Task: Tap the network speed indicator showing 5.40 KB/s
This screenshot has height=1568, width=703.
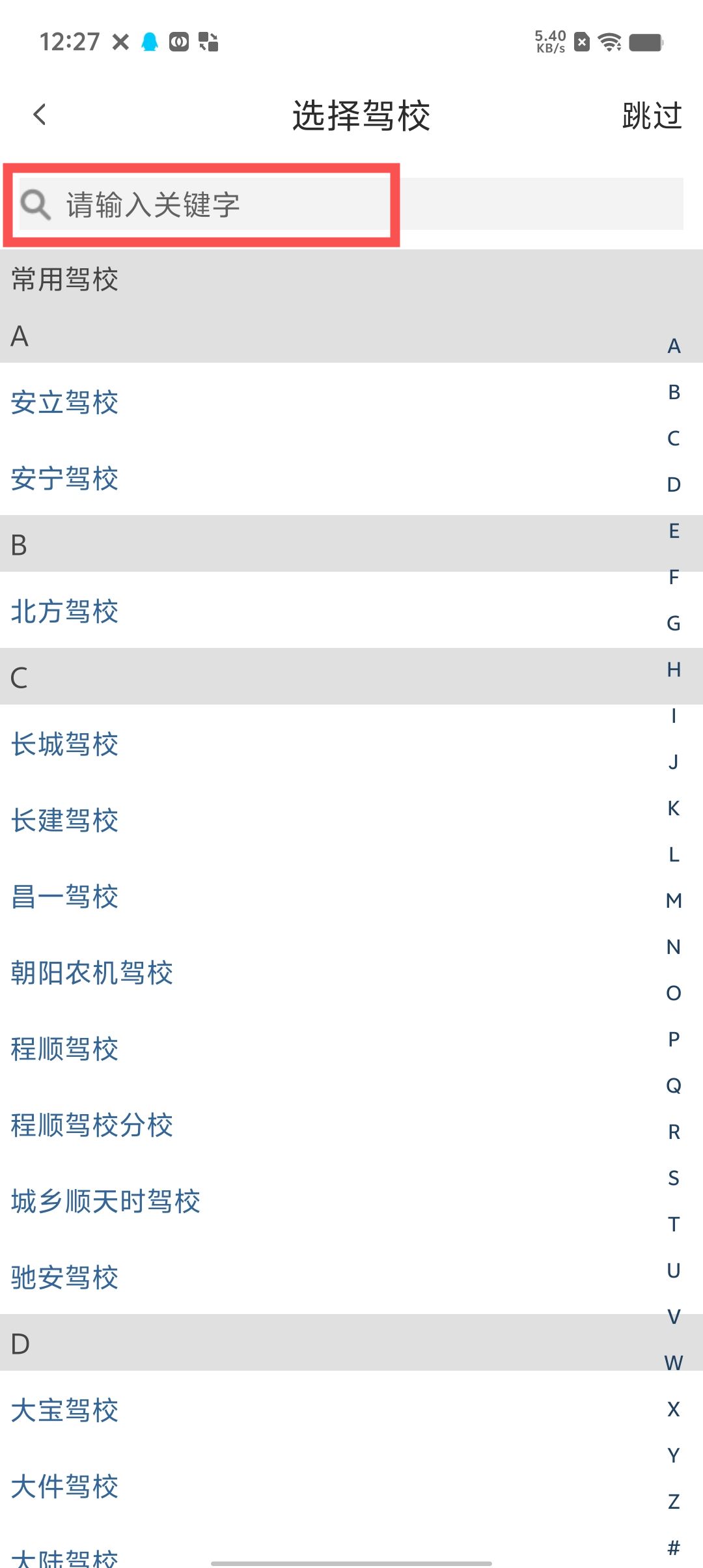Action: tap(549, 42)
